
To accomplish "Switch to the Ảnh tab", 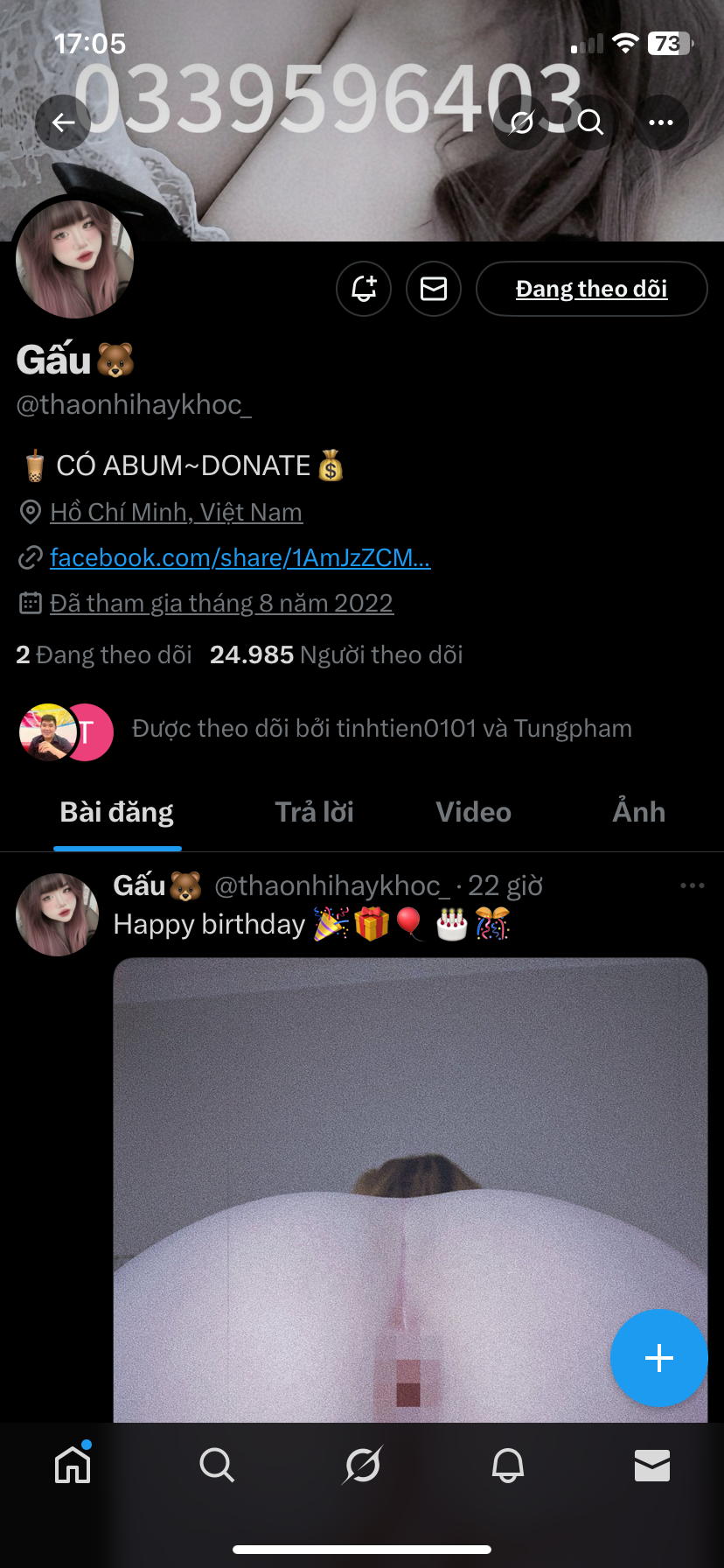I will tap(638, 812).
